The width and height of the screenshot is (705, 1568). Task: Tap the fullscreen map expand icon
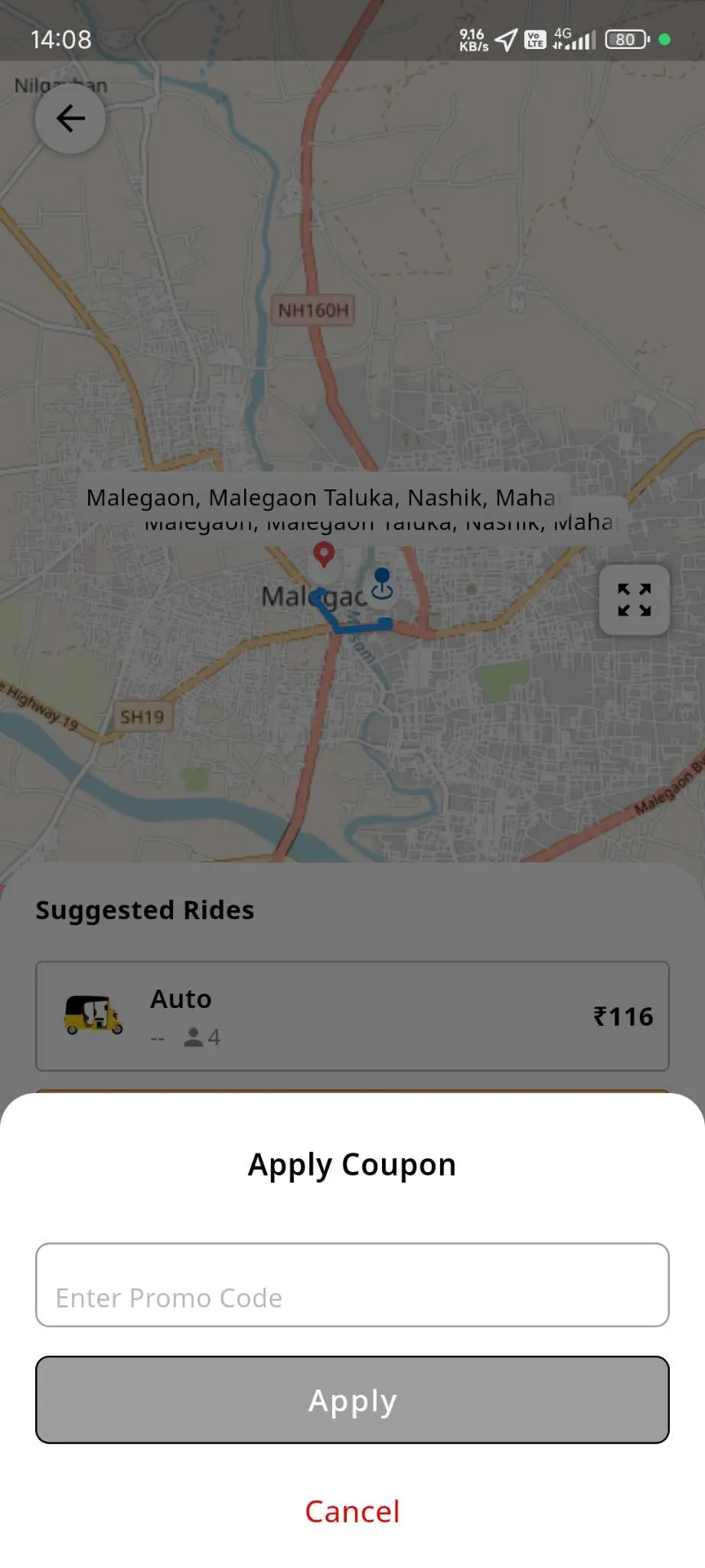(634, 601)
